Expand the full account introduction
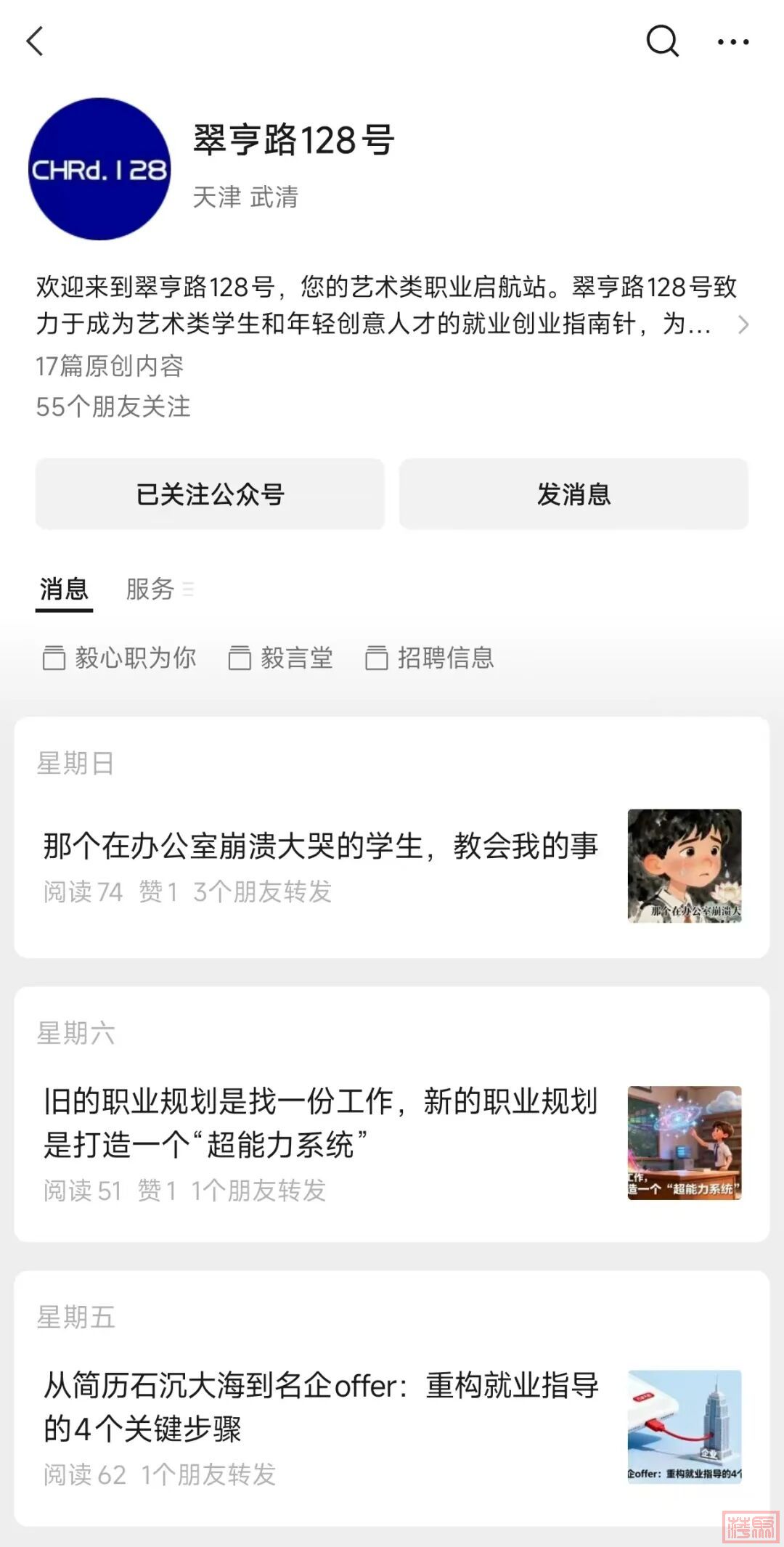This screenshot has width=784, height=1547. click(742, 324)
